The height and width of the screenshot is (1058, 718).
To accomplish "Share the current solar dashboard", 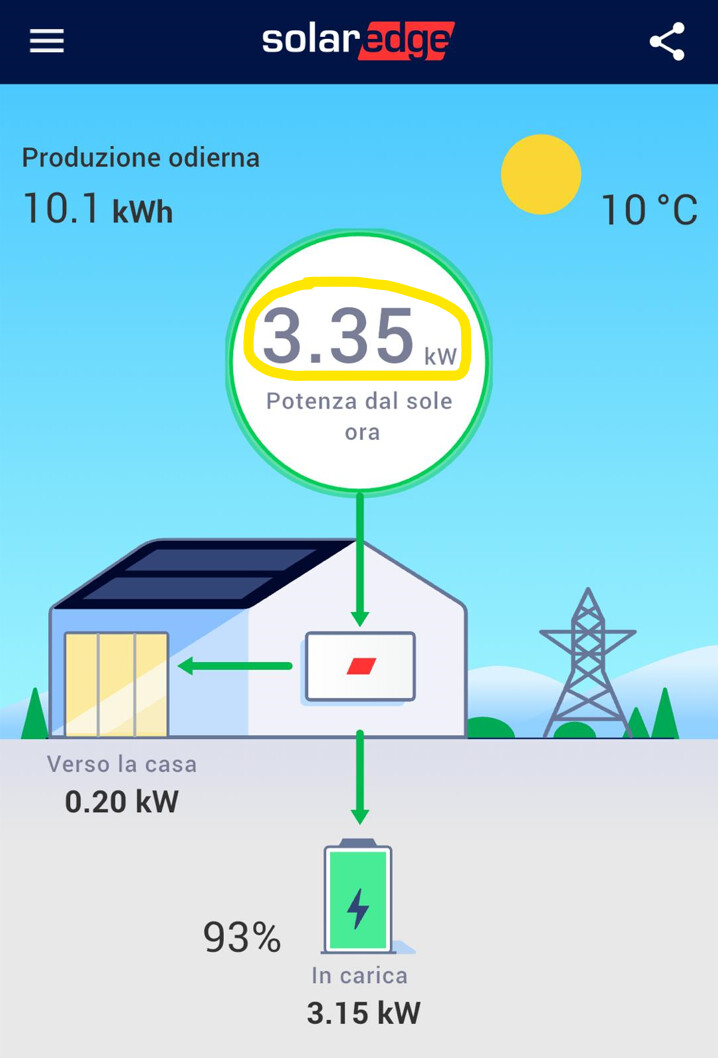I will pyautogui.click(x=667, y=42).
